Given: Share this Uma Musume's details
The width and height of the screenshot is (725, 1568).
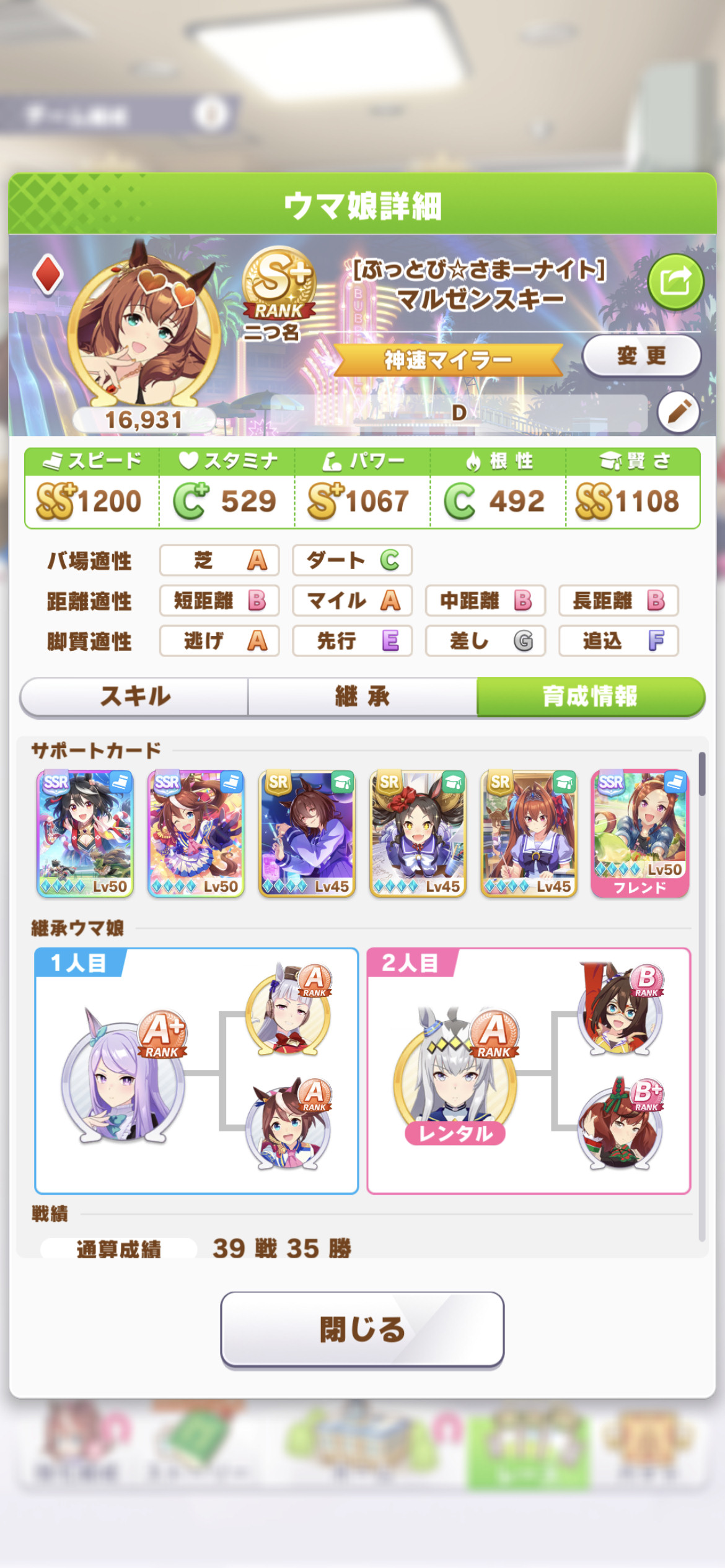Looking at the screenshot, I should point(675,282).
